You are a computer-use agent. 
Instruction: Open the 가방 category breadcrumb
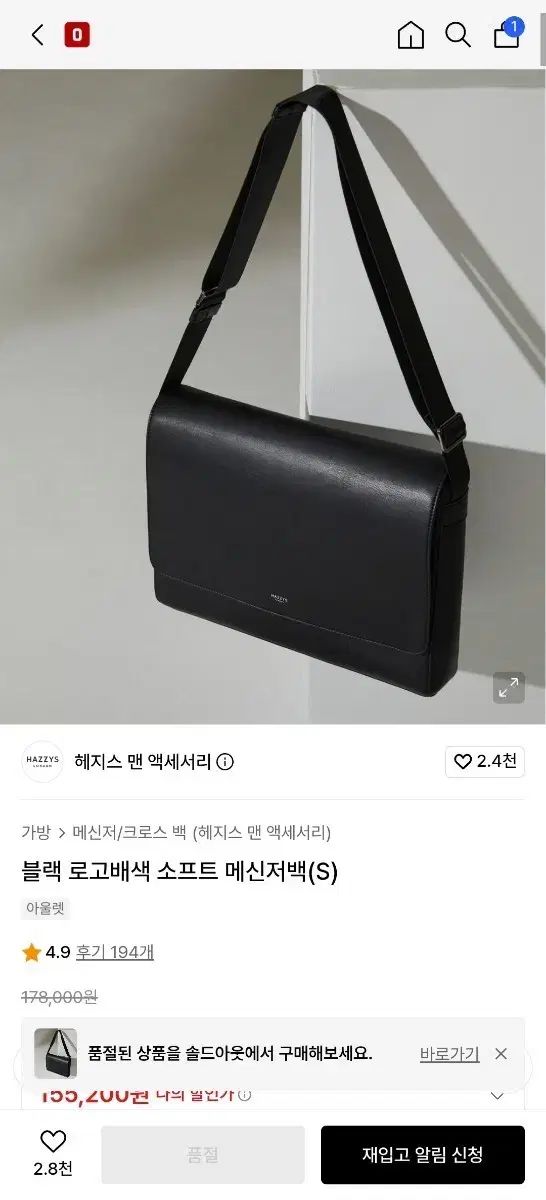coord(36,832)
